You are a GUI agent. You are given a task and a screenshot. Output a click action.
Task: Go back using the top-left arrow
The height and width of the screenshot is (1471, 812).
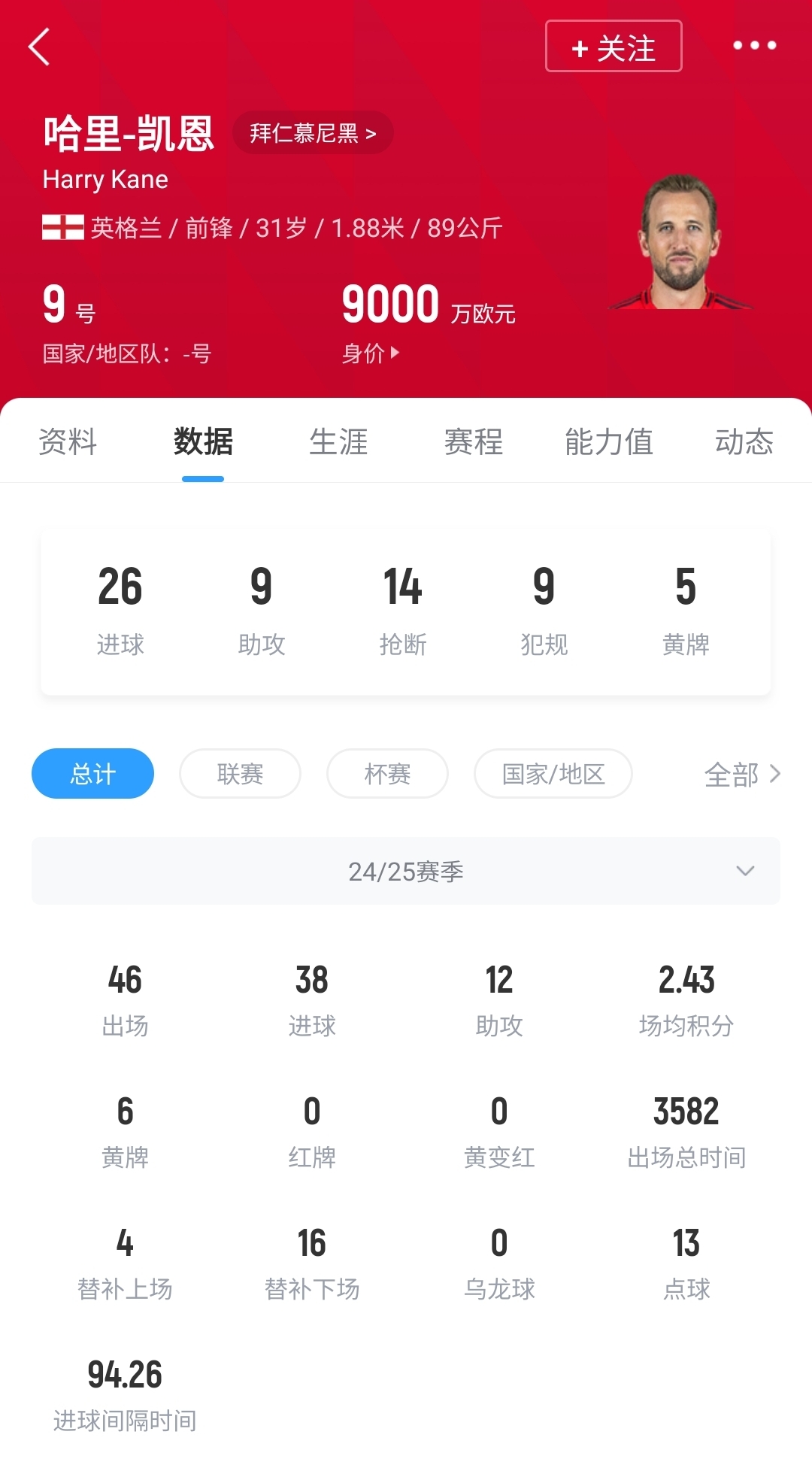[39, 47]
